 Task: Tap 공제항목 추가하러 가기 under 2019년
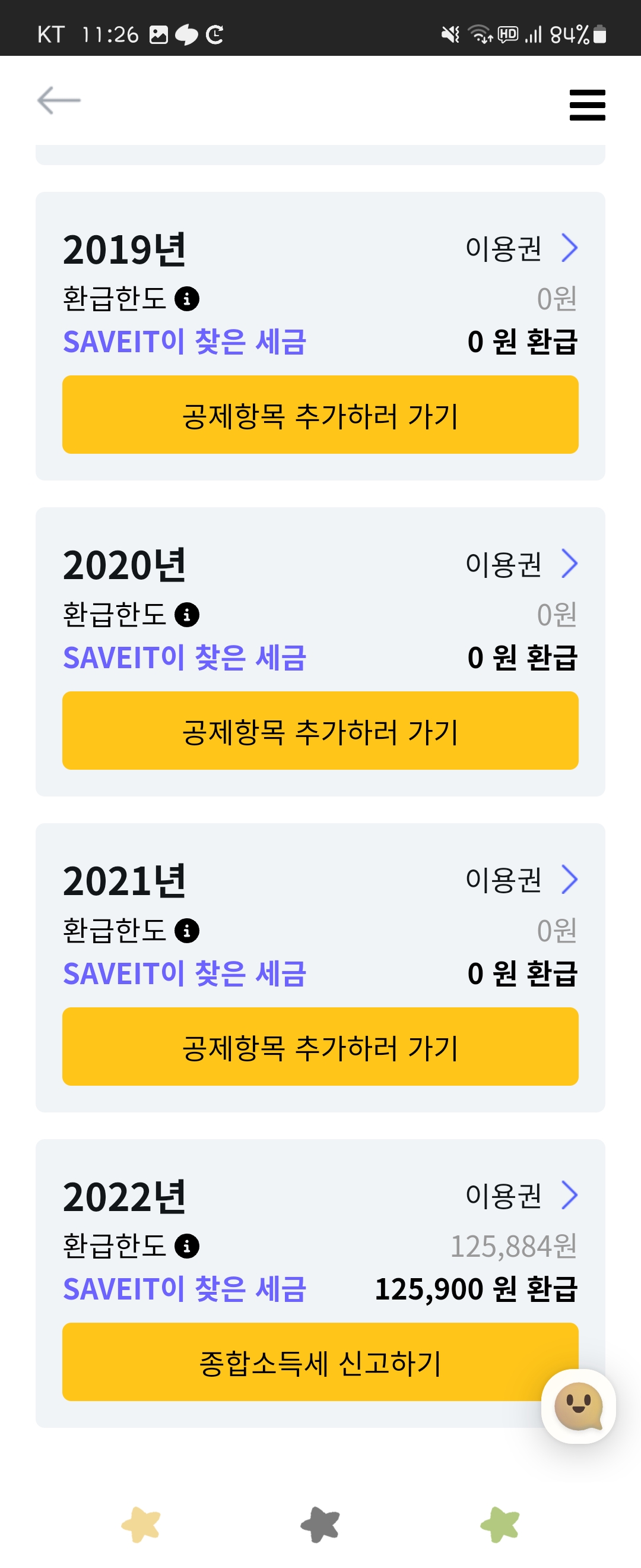[x=320, y=415]
